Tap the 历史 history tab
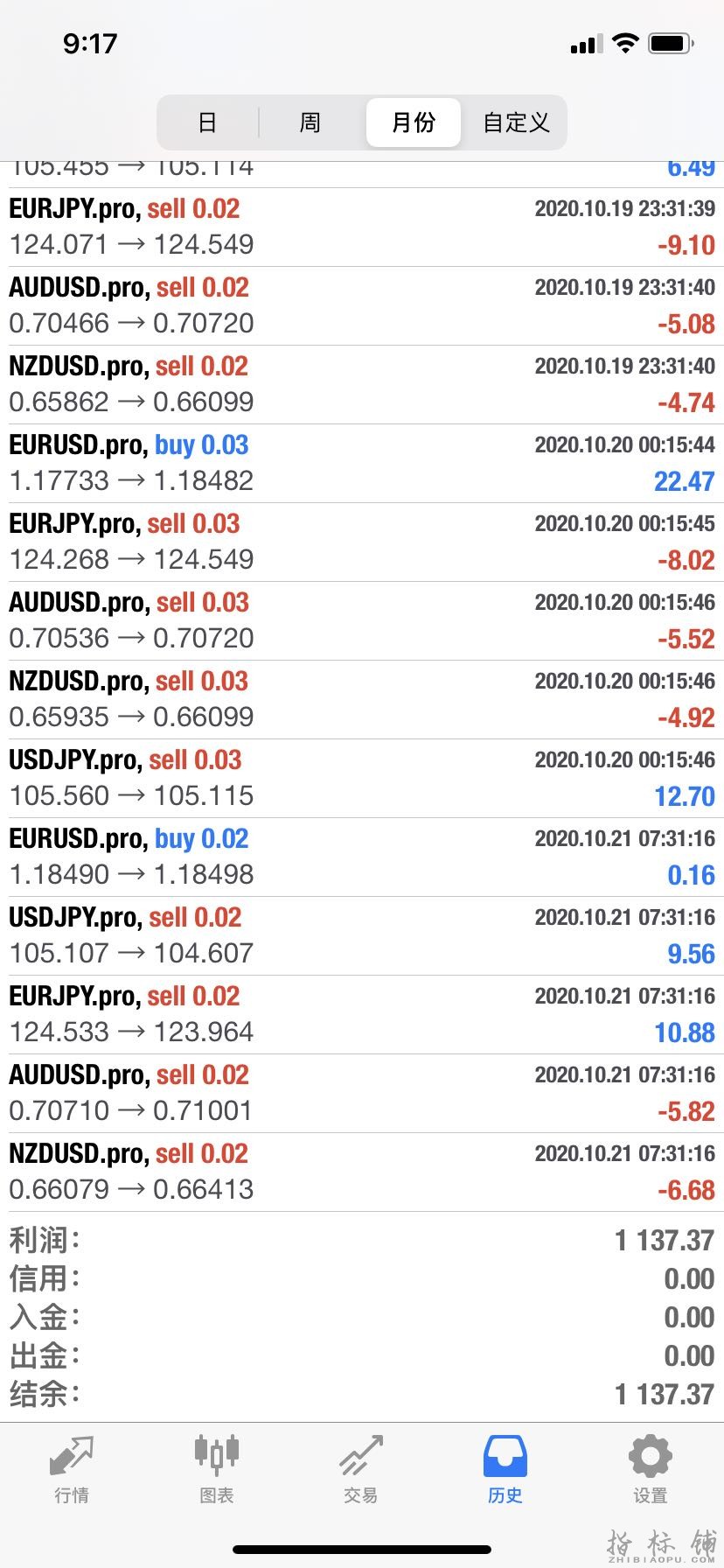Image resolution: width=724 pixels, height=1568 pixels. tap(505, 1470)
